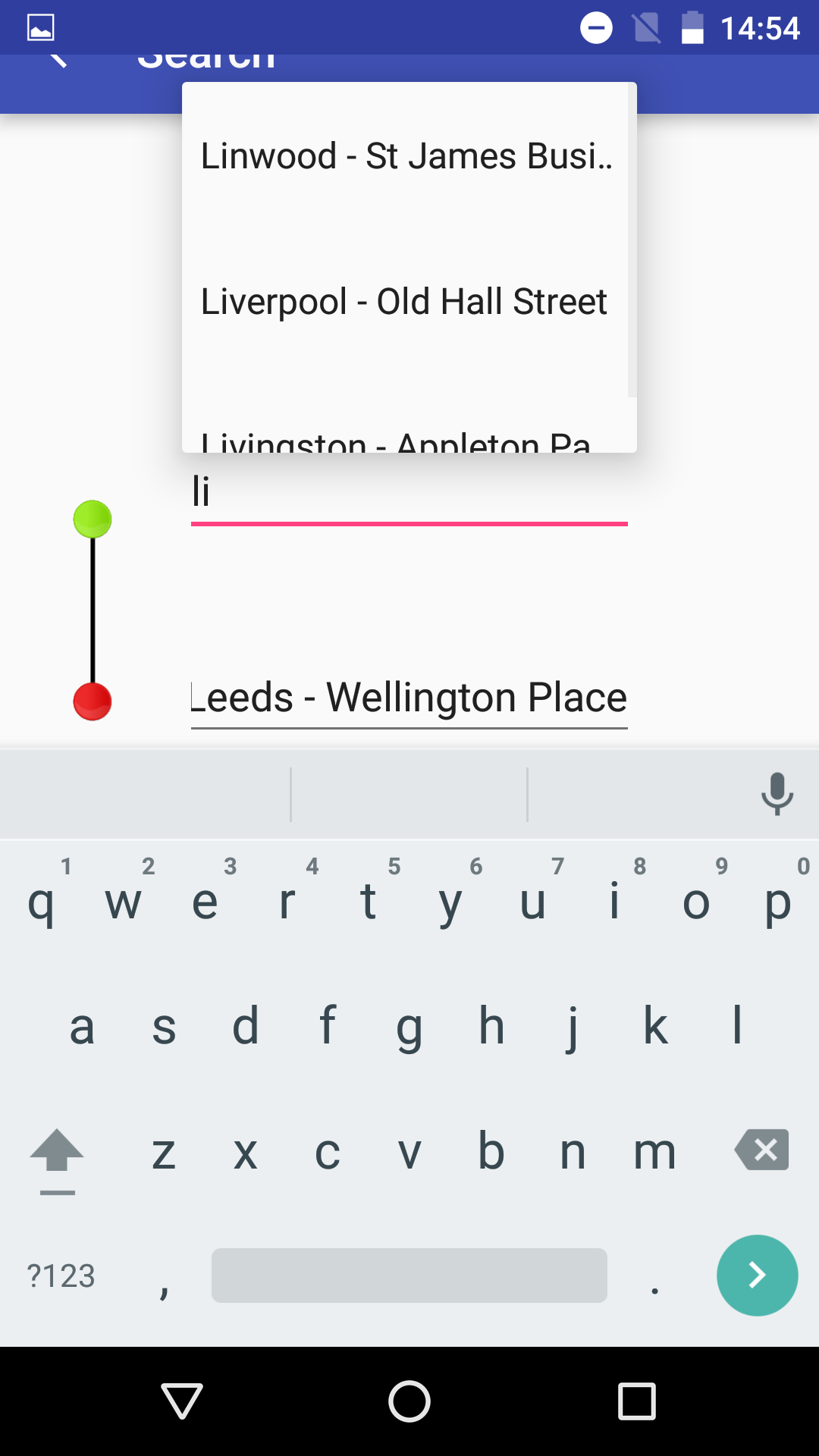This screenshot has width=819, height=1456.
Task: Switch keyboard to ?123 symbols
Action: coord(61,1276)
